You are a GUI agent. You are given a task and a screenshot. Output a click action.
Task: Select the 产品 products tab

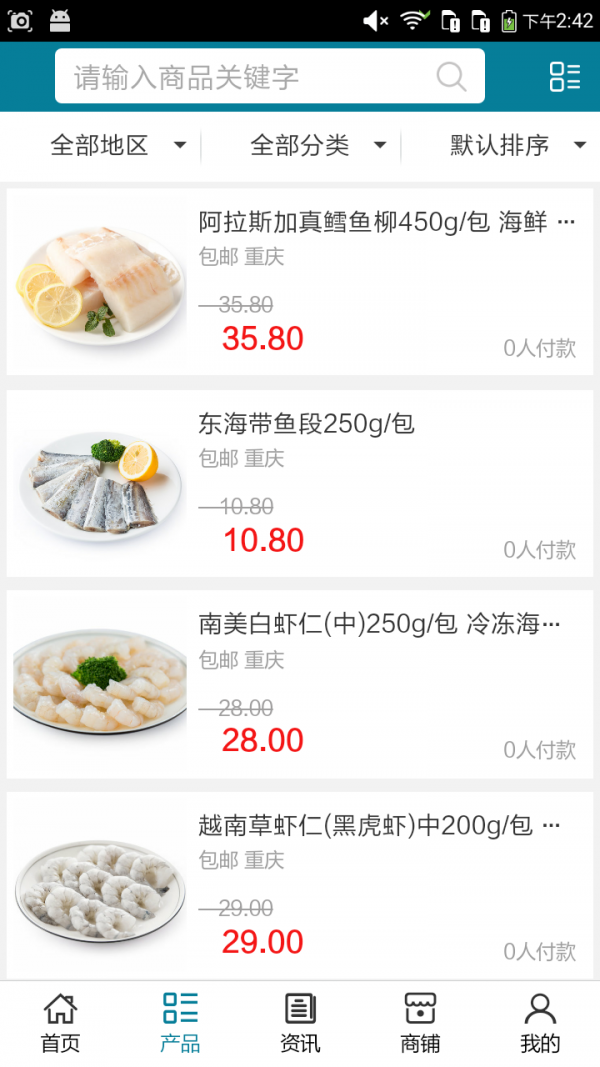click(180, 1023)
